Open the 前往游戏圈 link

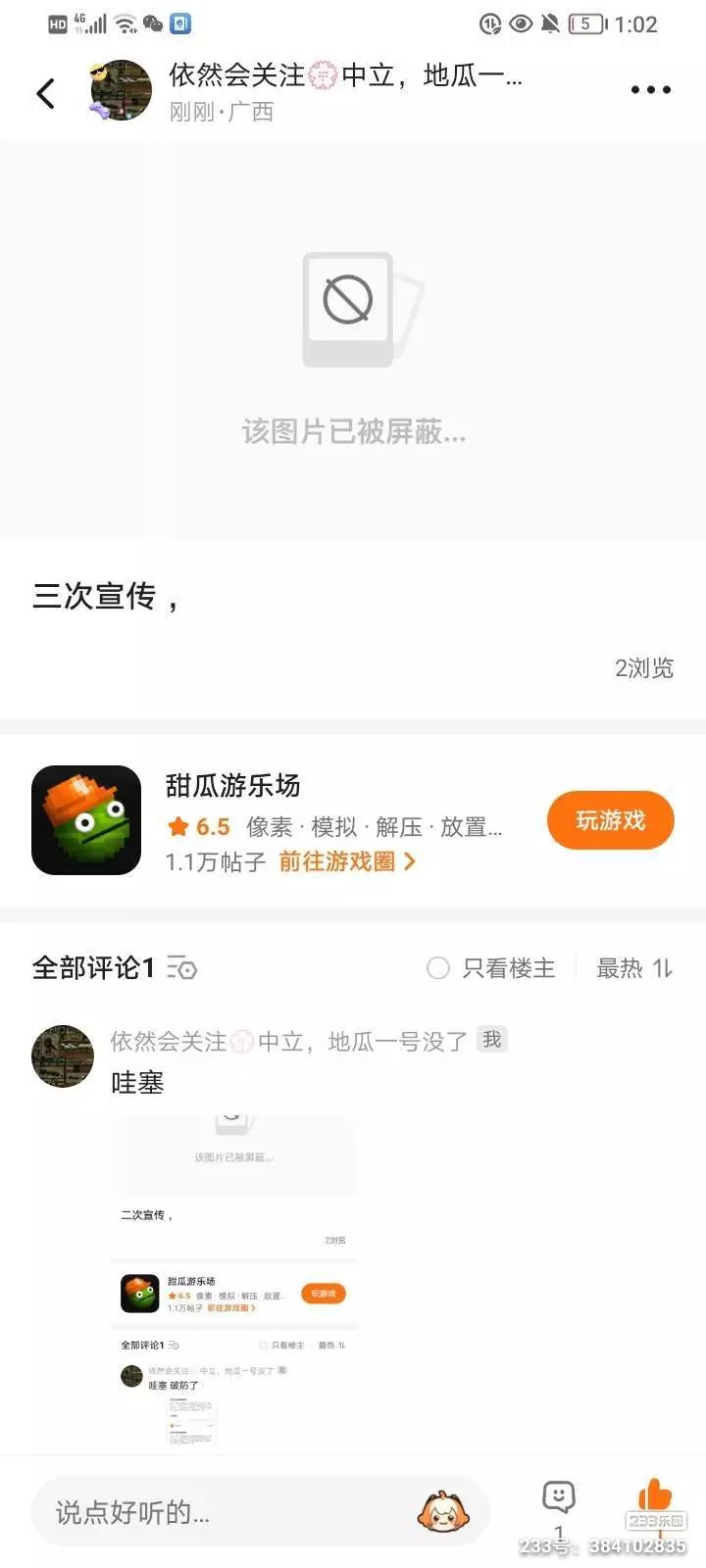click(x=347, y=861)
